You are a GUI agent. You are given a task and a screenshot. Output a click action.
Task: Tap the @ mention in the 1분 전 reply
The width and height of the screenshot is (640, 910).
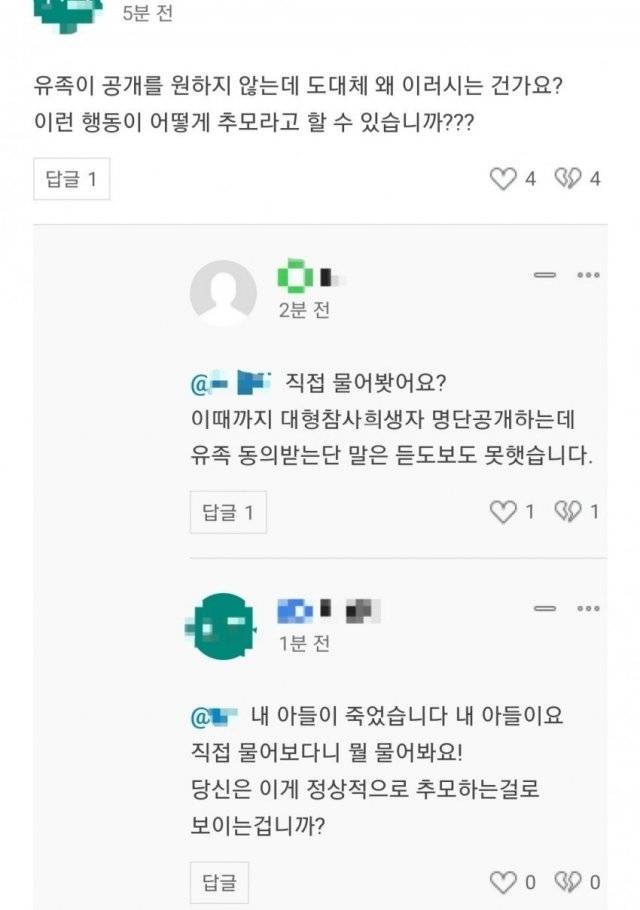click(x=214, y=716)
